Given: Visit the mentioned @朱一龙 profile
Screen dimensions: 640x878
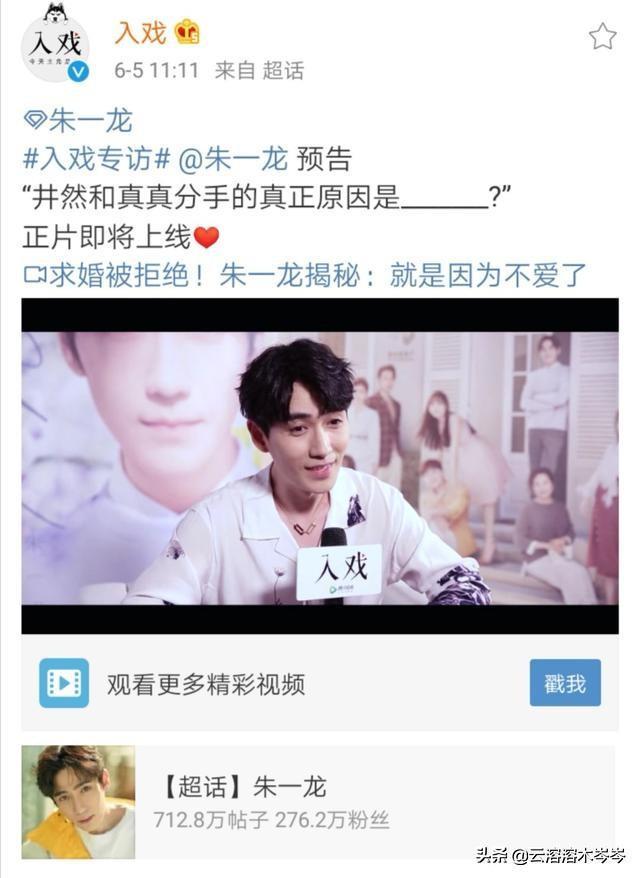Looking at the screenshot, I should click(x=232, y=159).
